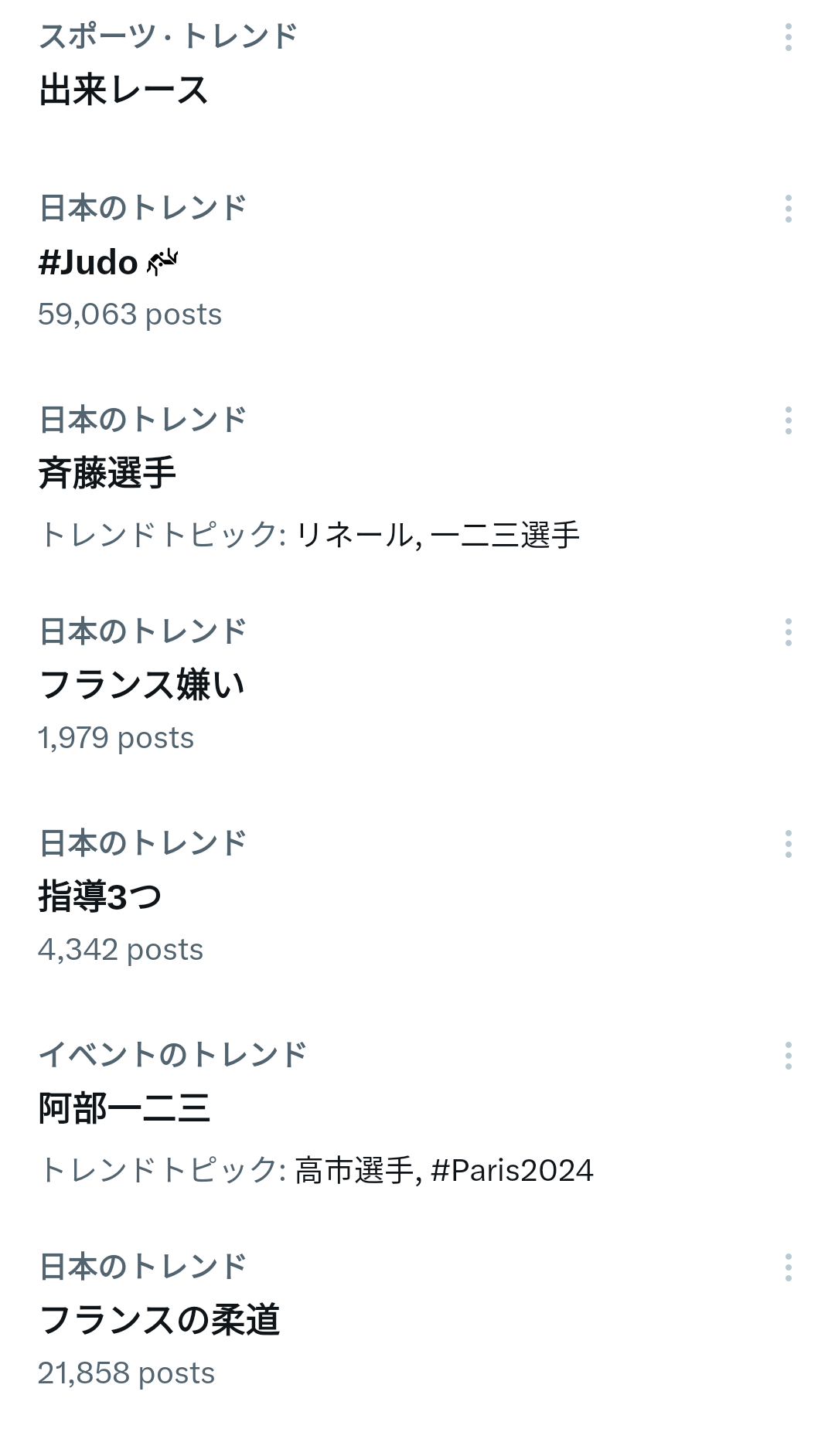Open more options for #Judo trend

coord(788,209)
